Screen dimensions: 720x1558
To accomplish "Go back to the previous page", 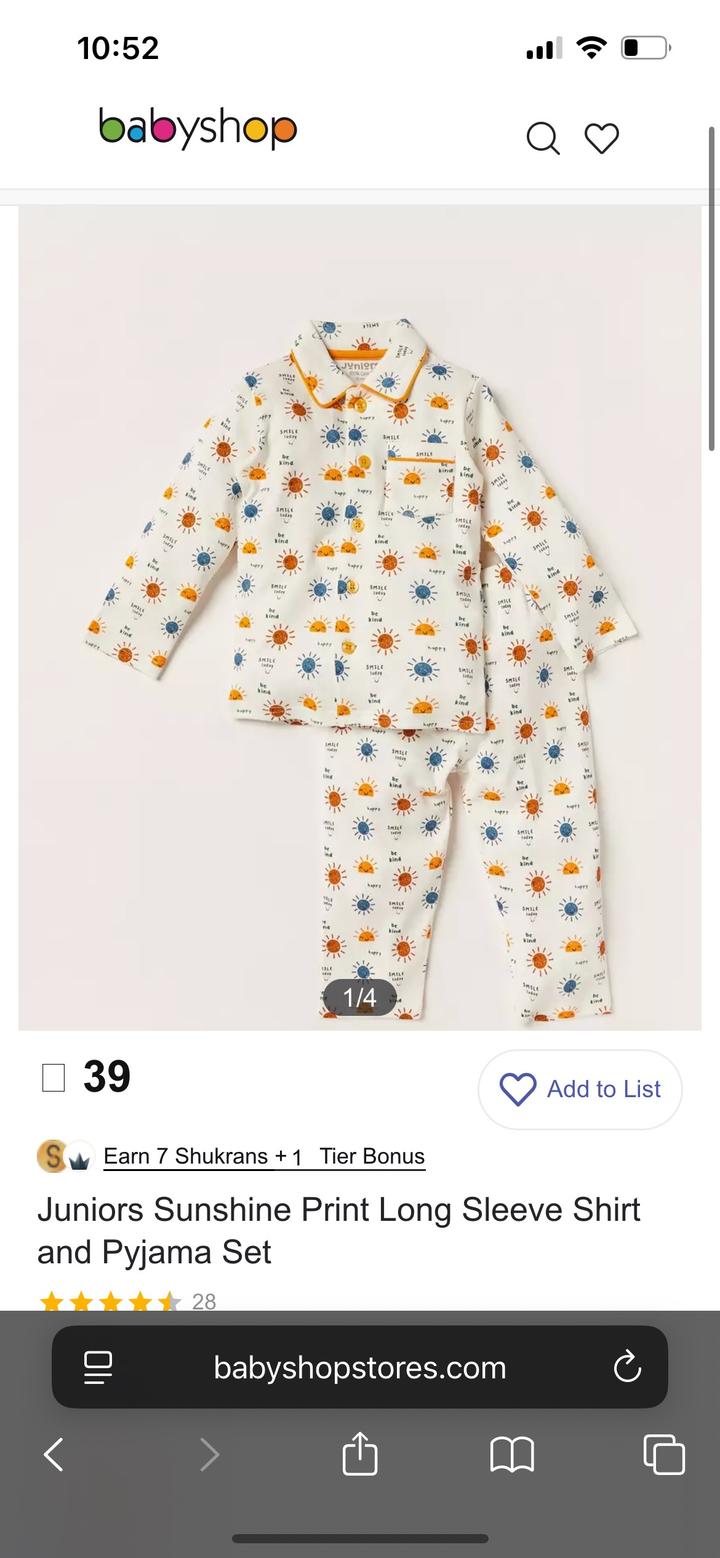I will click(54, 1454).
